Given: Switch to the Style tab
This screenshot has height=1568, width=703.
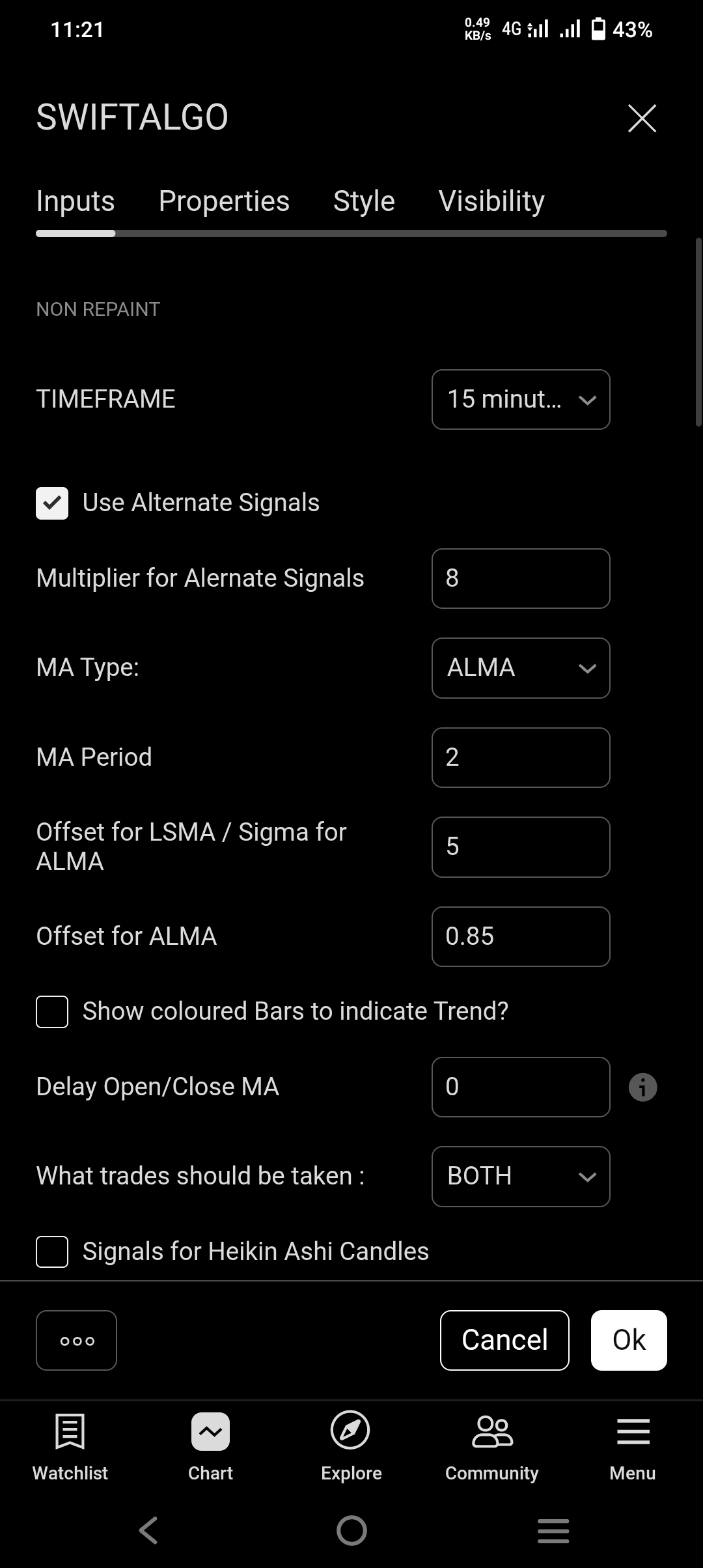Looking at the screenshot, I should coord(364,201).
